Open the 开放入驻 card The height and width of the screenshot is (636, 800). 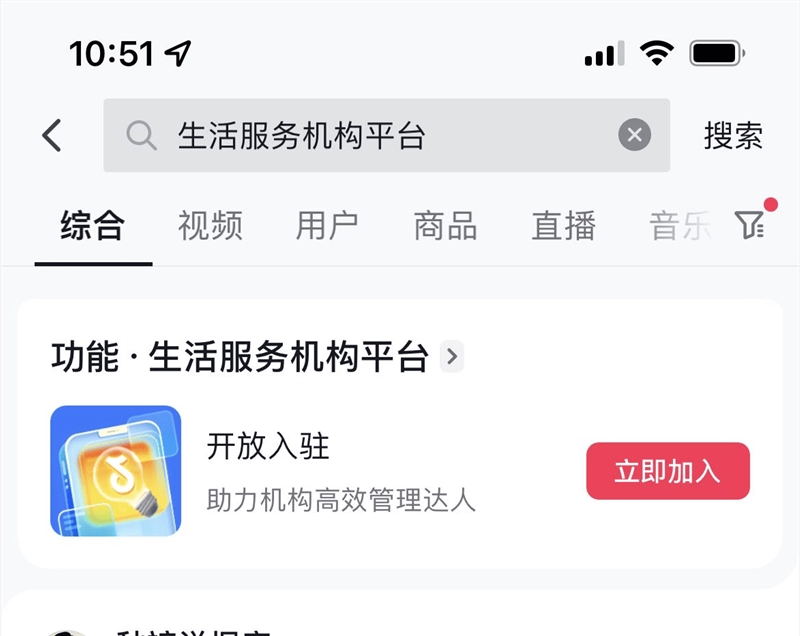tap(340, 470)
